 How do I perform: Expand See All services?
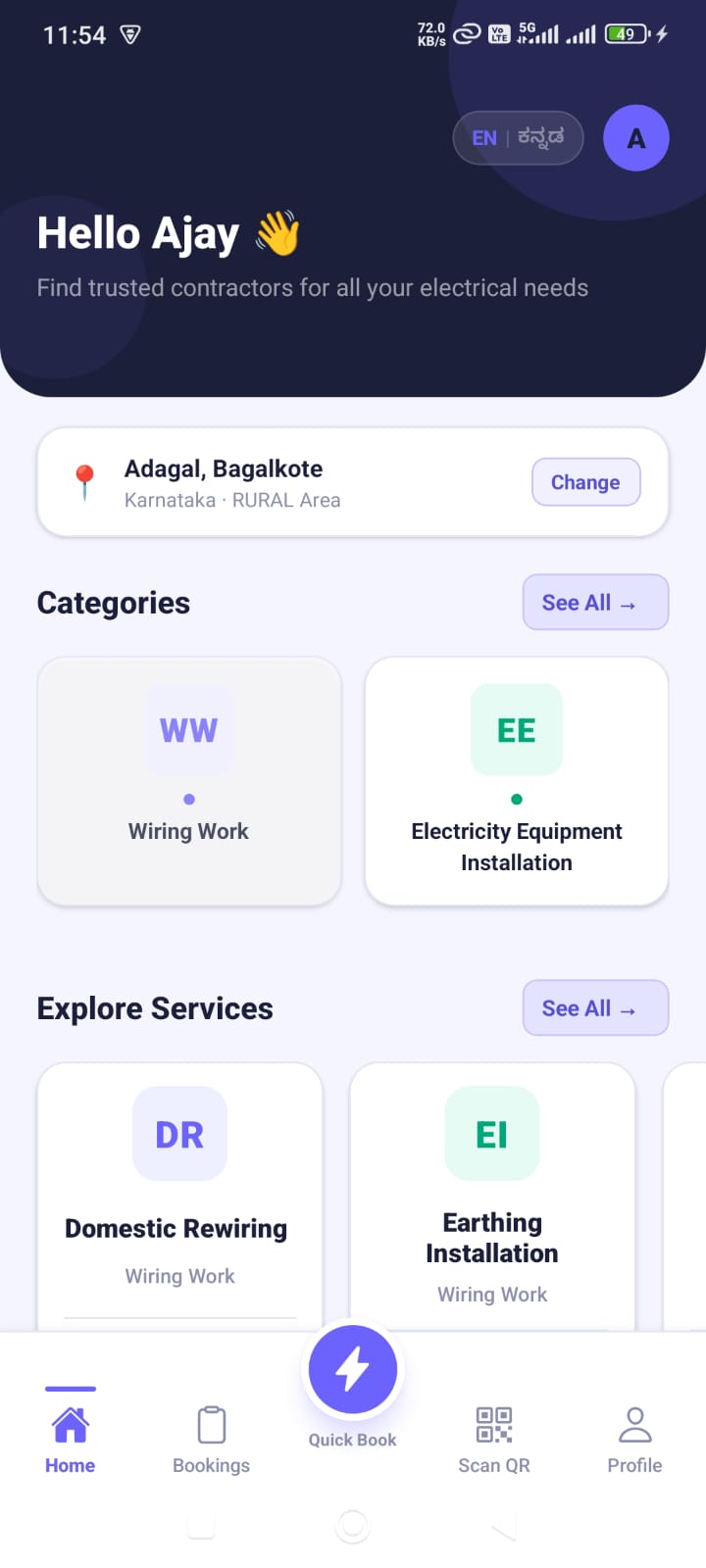pyautogui.click(x=595, y=1007)
